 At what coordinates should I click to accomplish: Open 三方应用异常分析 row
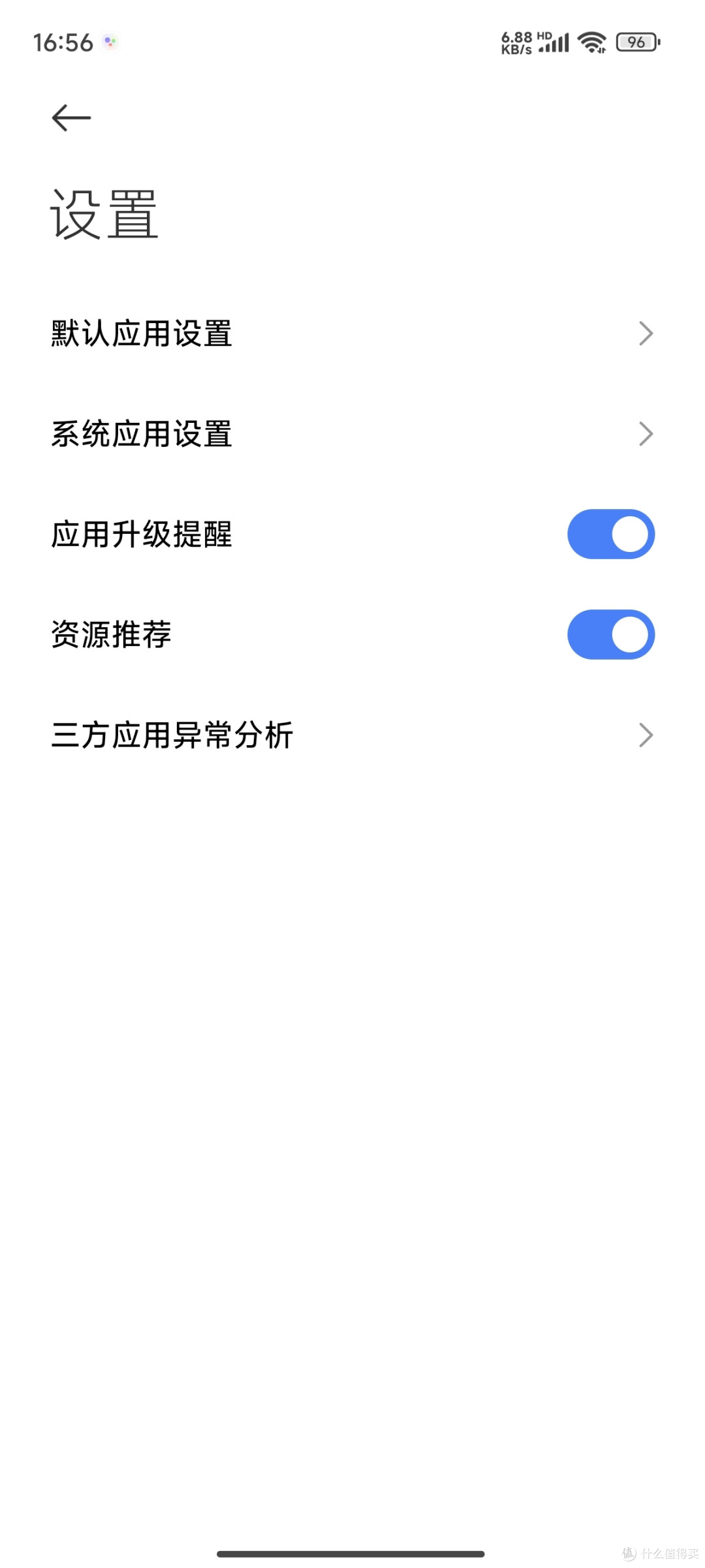pos(352,735)
